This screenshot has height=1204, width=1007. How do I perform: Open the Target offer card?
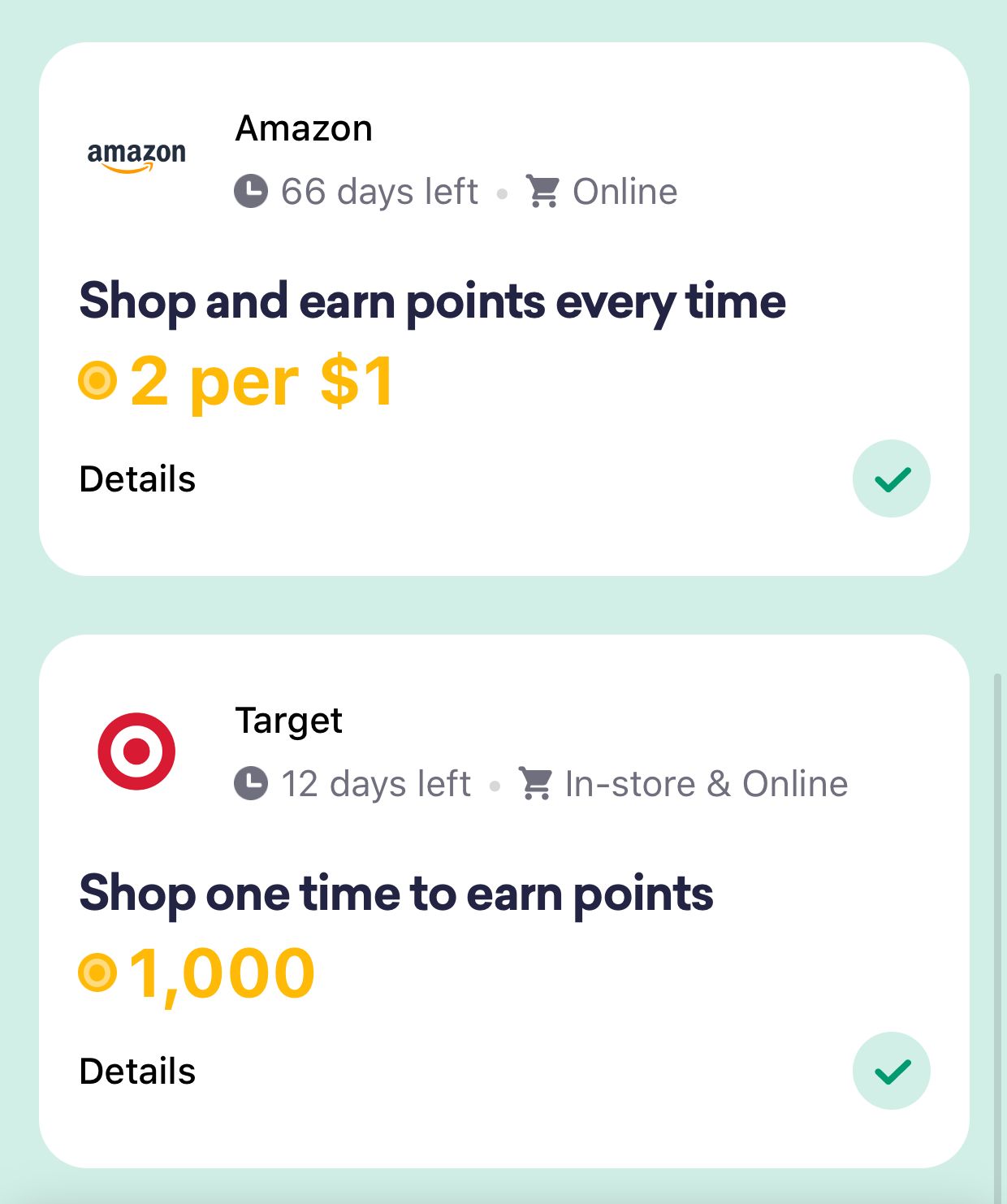click(x=503, y=894)
